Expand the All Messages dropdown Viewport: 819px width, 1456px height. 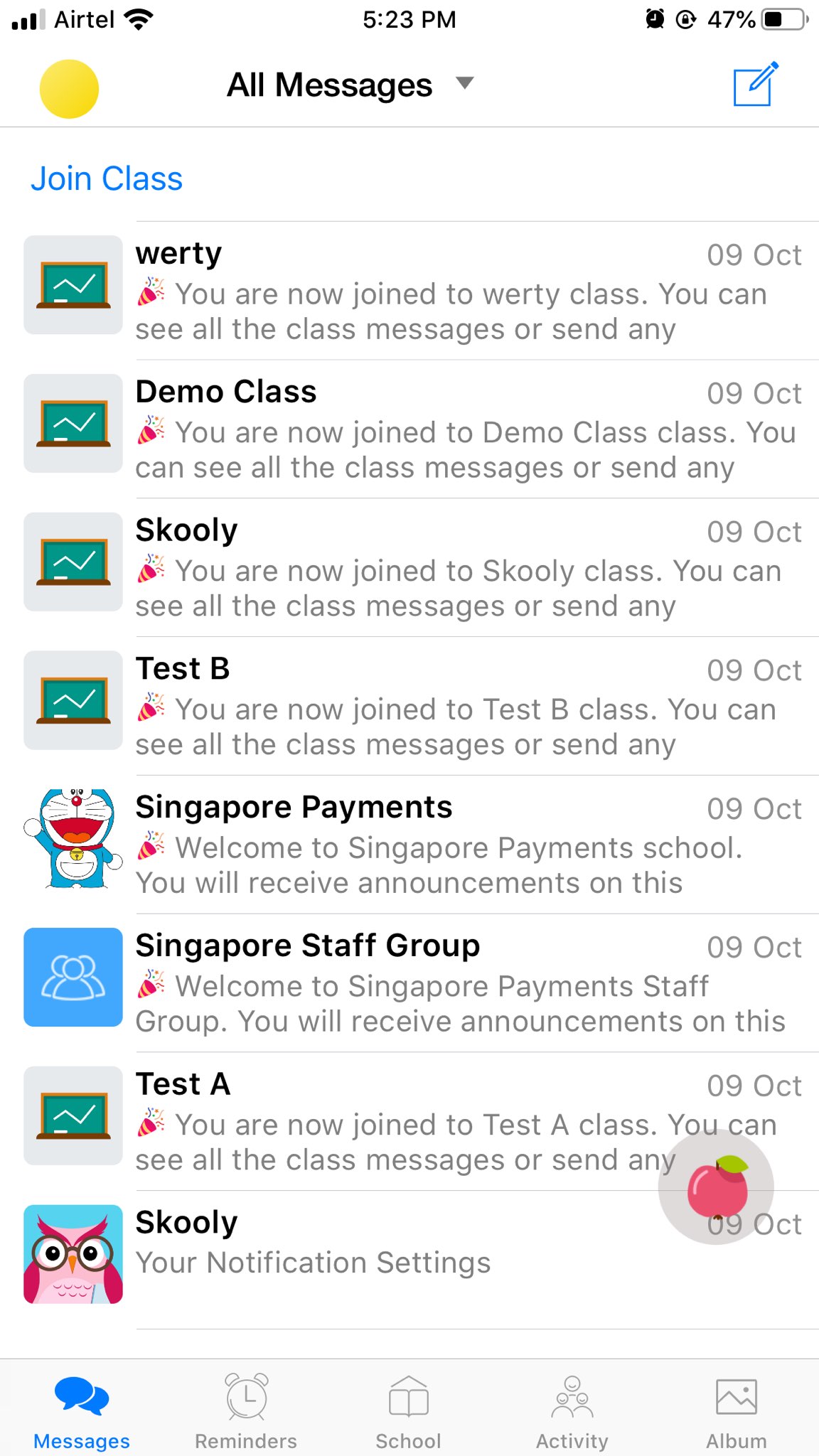(x=350, y=85)
